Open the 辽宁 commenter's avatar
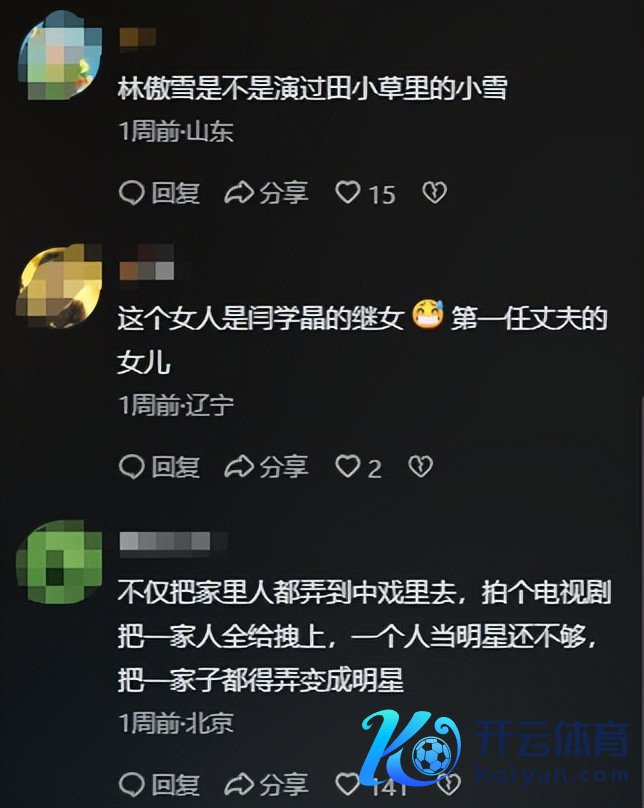This screenshot has width=644, height=808. click(60, 282)
